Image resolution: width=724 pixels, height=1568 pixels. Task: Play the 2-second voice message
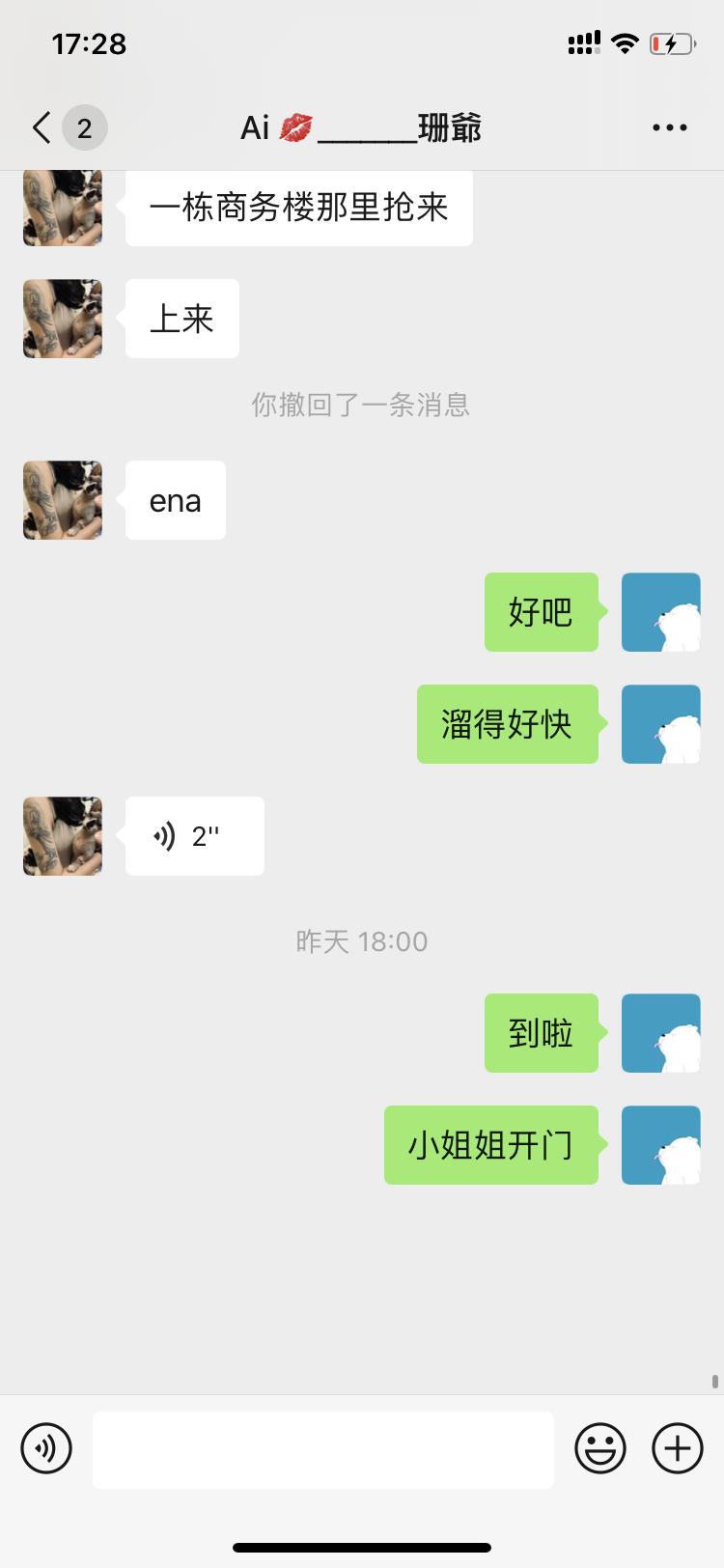[194, 836]
